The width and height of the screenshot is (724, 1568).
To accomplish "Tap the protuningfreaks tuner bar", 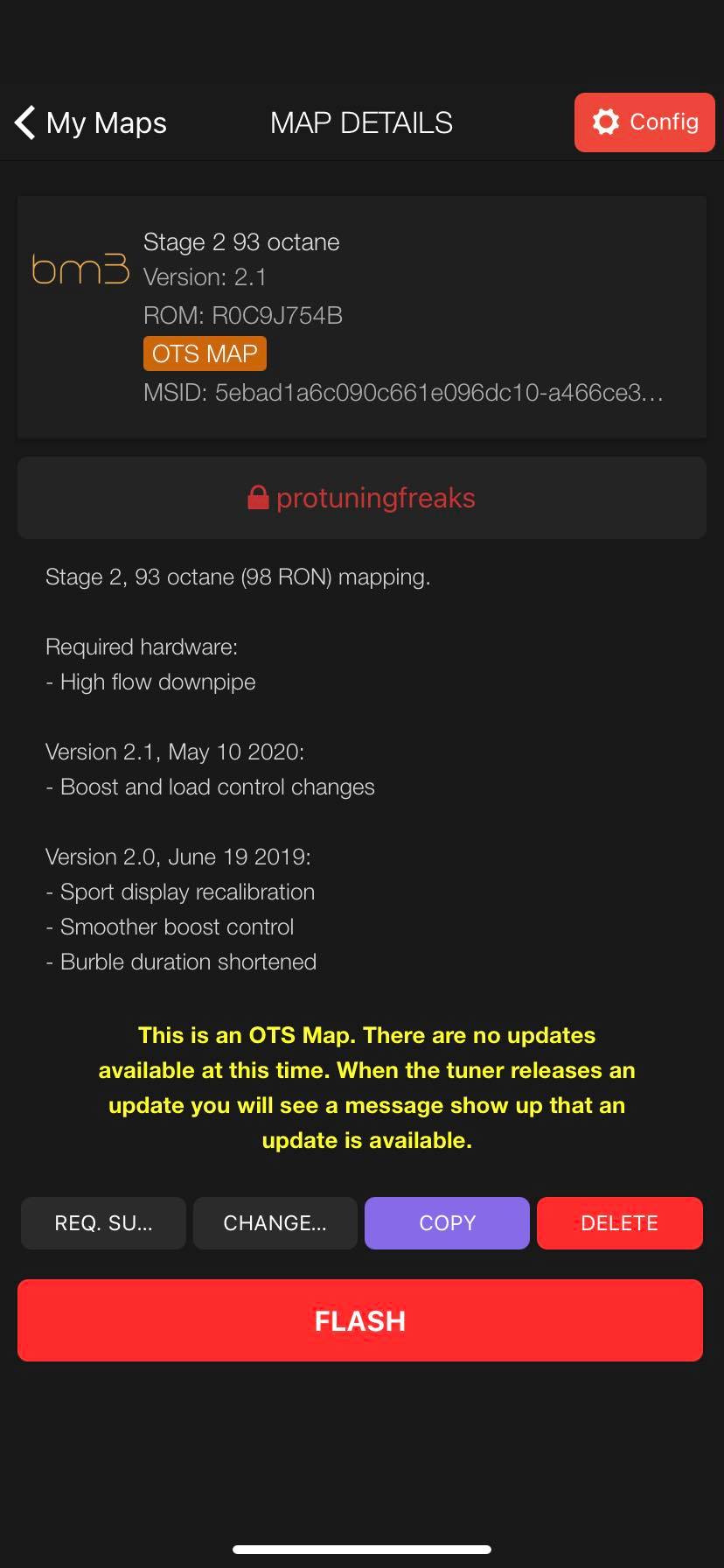I will (x=362, y=498).
